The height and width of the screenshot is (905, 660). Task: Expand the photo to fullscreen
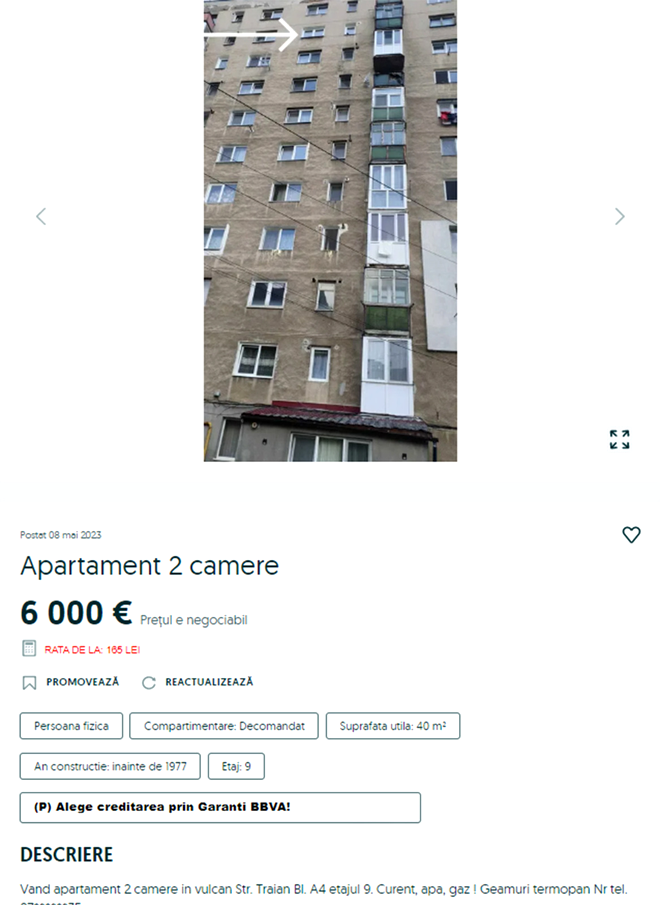619,439
